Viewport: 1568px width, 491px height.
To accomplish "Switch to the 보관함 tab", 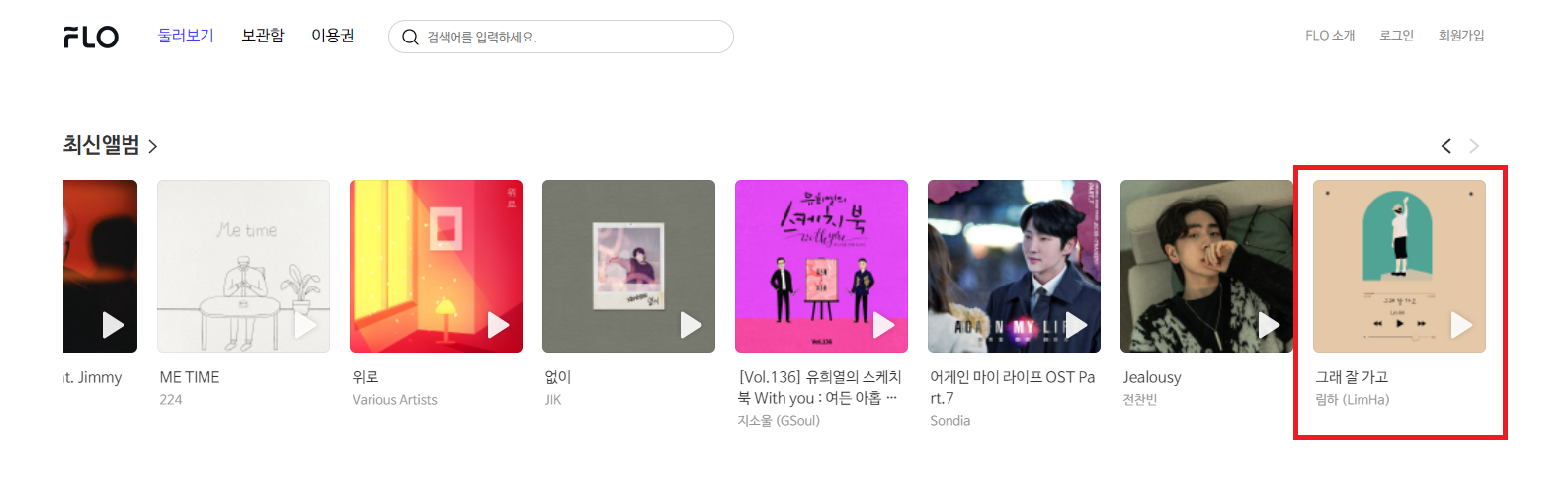I will click(x=263, y=36).
